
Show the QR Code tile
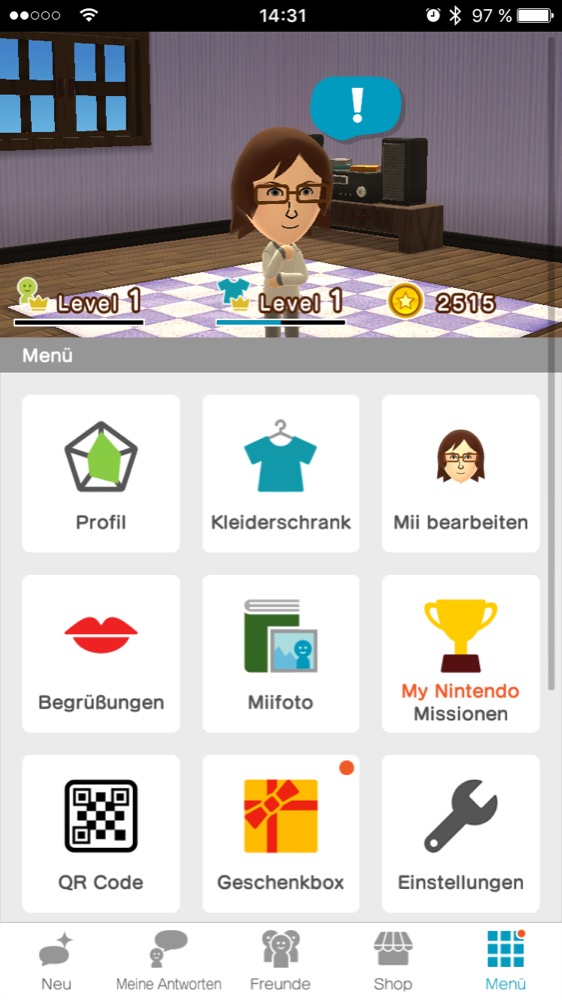click(101, 834)
